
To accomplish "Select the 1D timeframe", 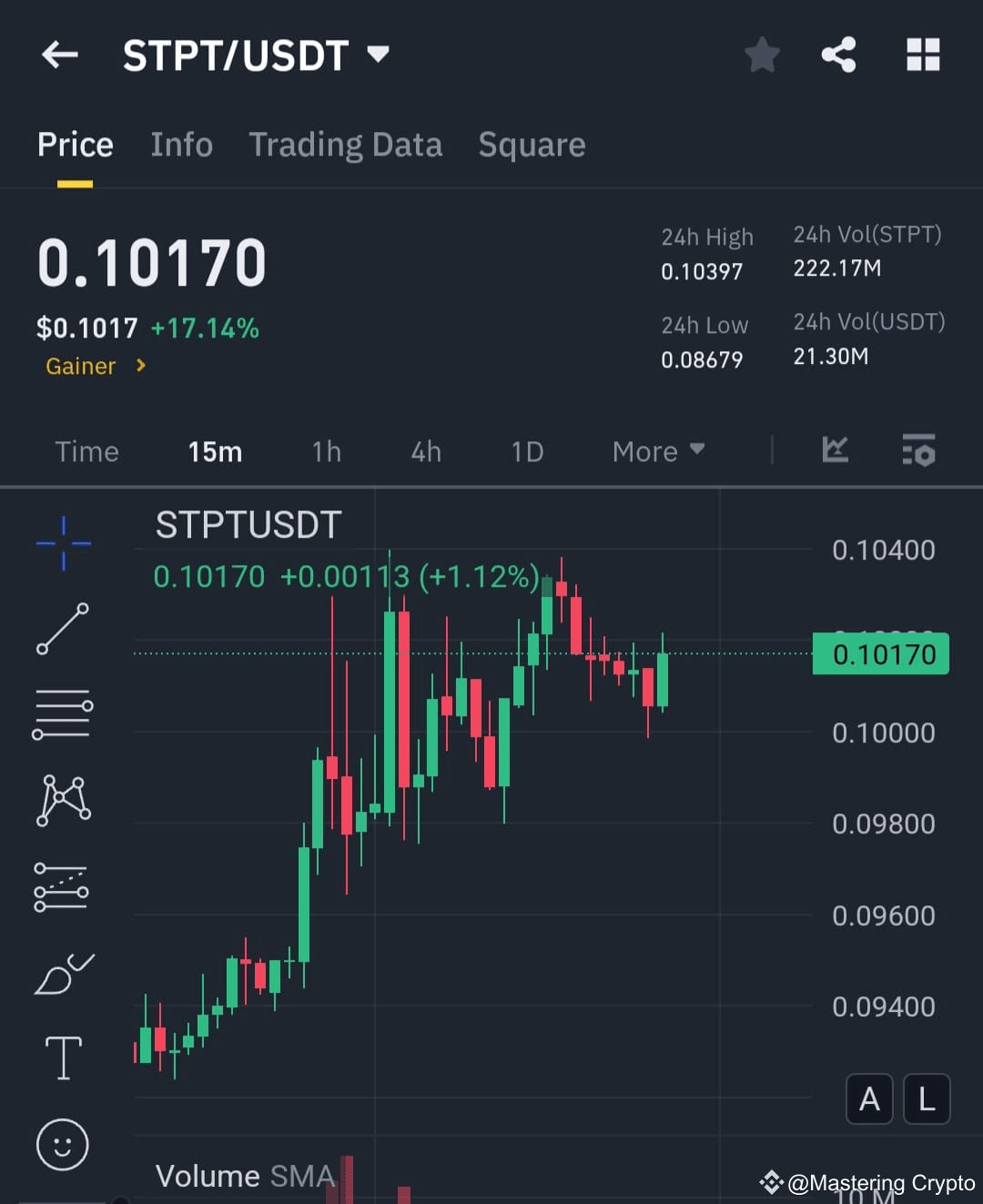I will (x=527, y=450).
